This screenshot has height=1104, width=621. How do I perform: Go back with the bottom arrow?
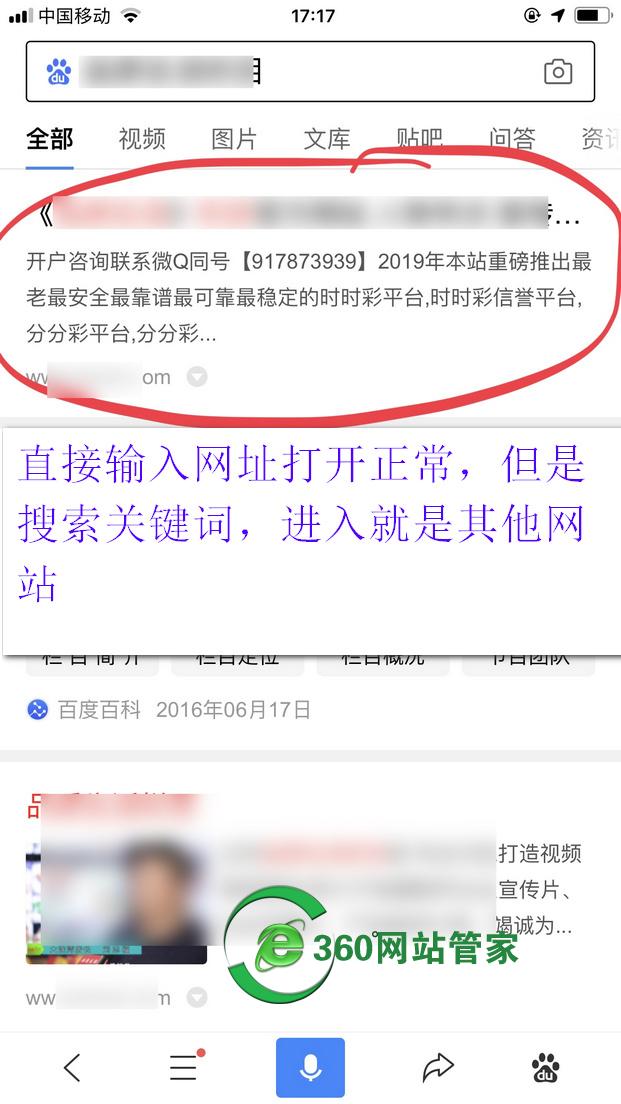(x=72, y=1067)
